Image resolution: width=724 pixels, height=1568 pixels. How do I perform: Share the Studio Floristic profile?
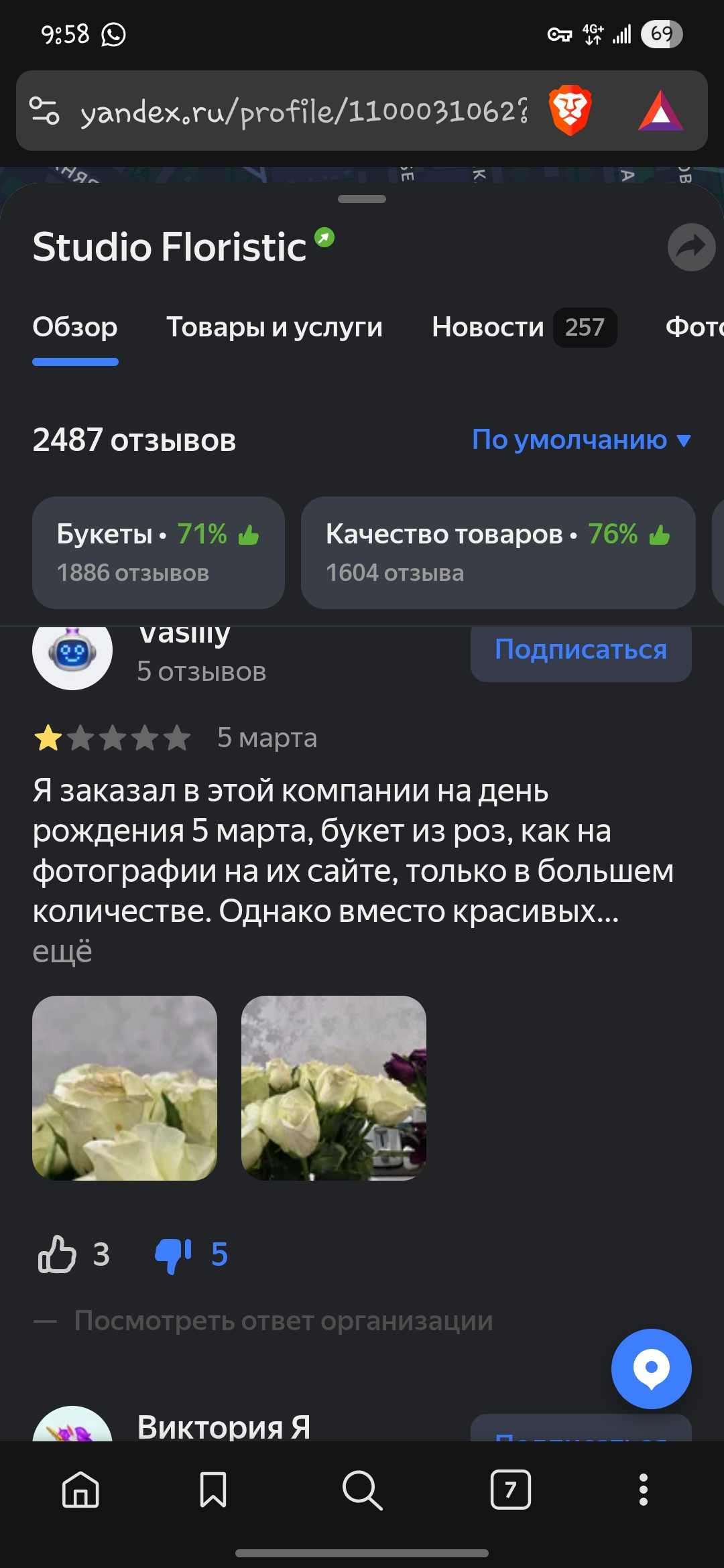pos(691,247)
